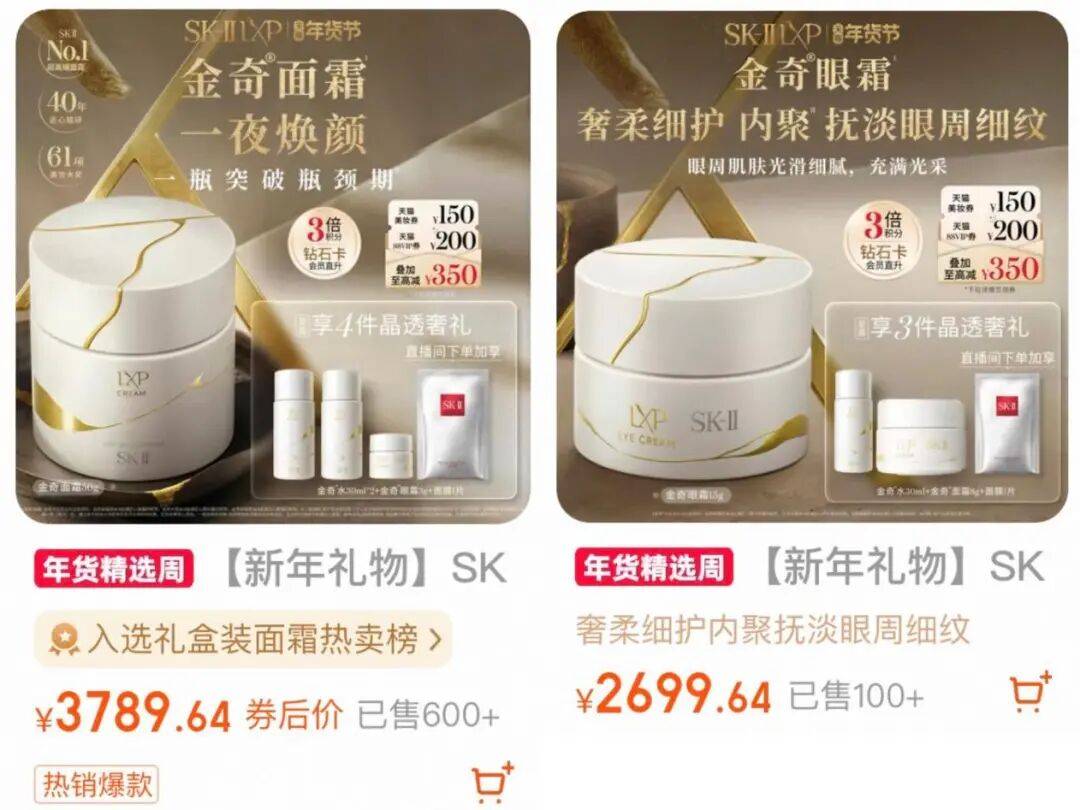Add the ¥2699.64 eye cream to cart
Viewport: 1080px width, 810px height.
(x=1030, y=692)
